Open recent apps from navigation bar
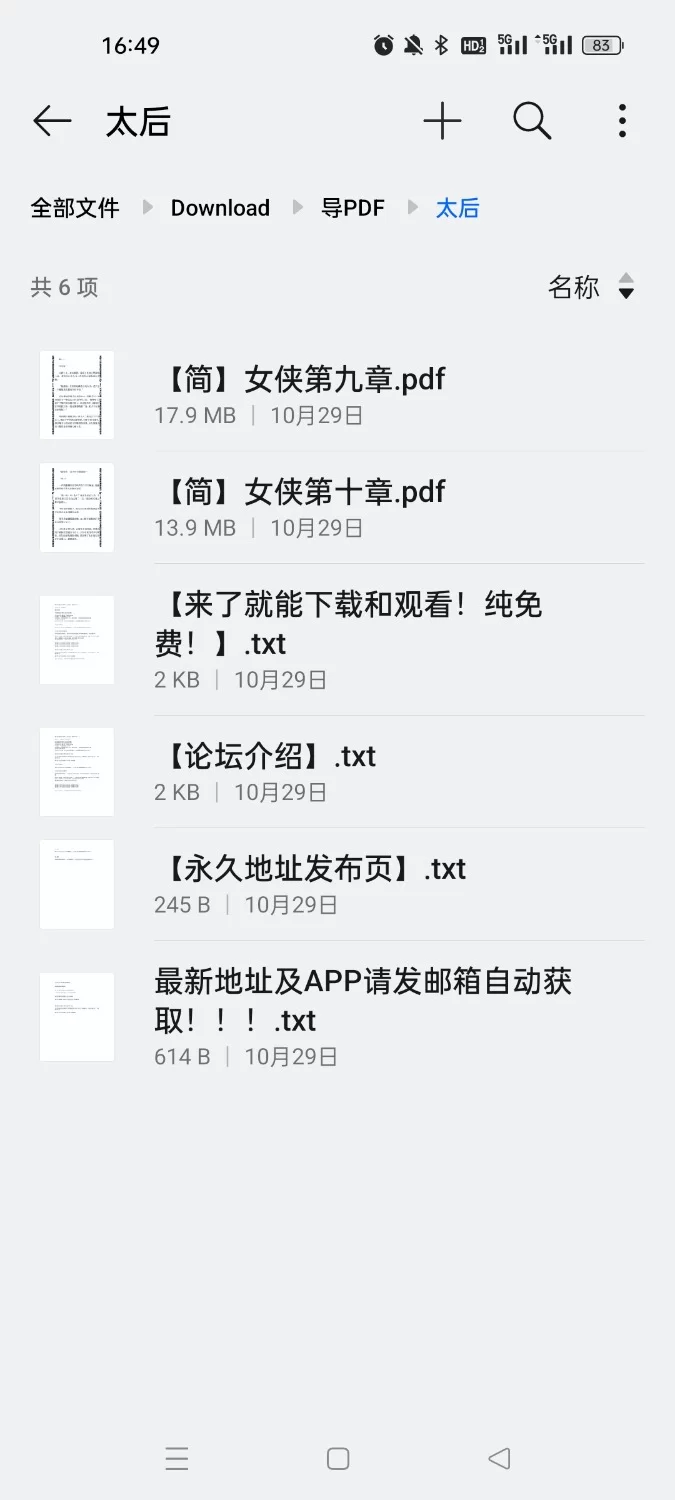 click(x=177, y=1459)
